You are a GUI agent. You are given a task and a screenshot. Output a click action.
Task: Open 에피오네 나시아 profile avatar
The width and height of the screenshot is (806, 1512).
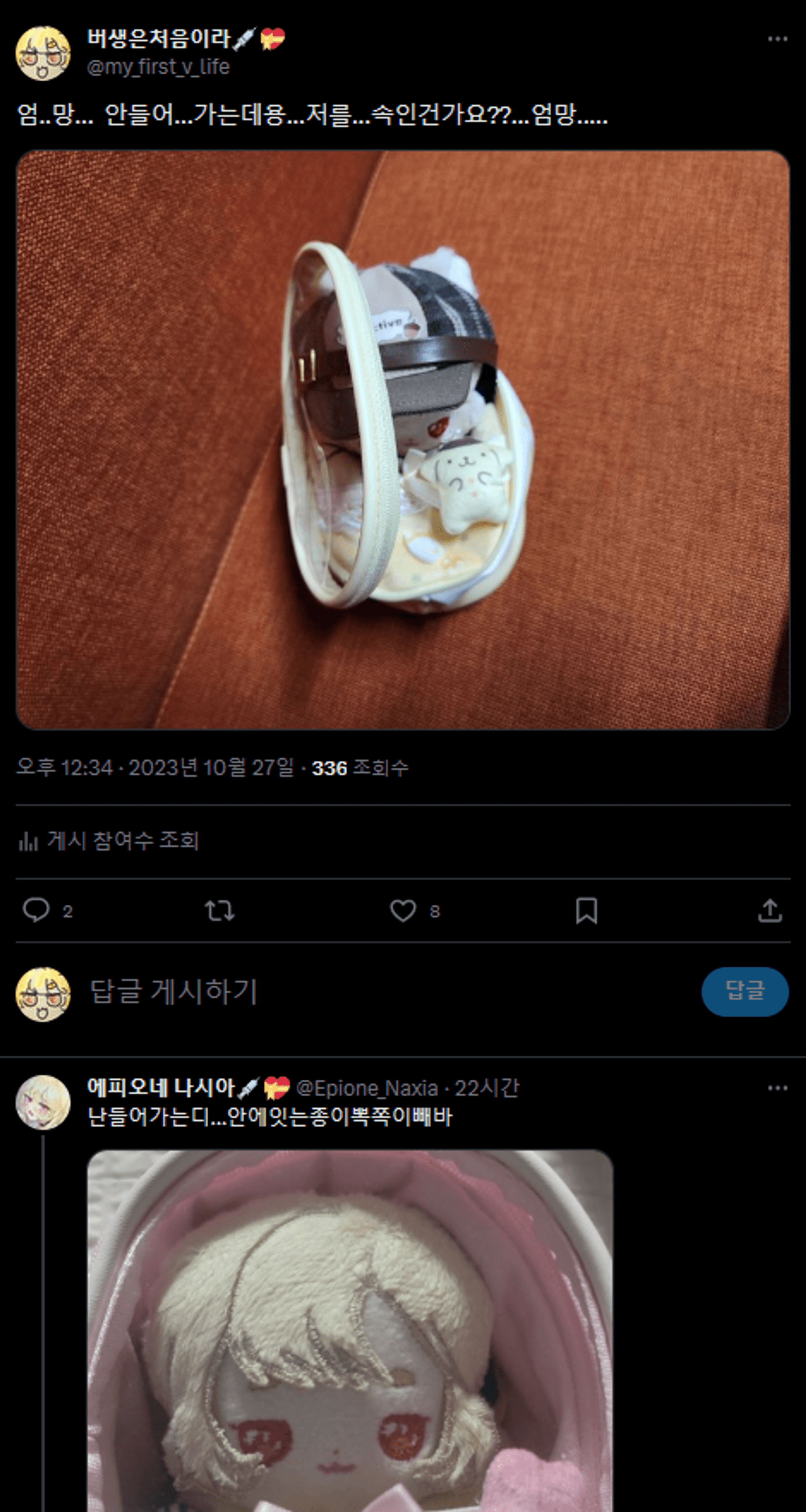tap(43, 1102)
